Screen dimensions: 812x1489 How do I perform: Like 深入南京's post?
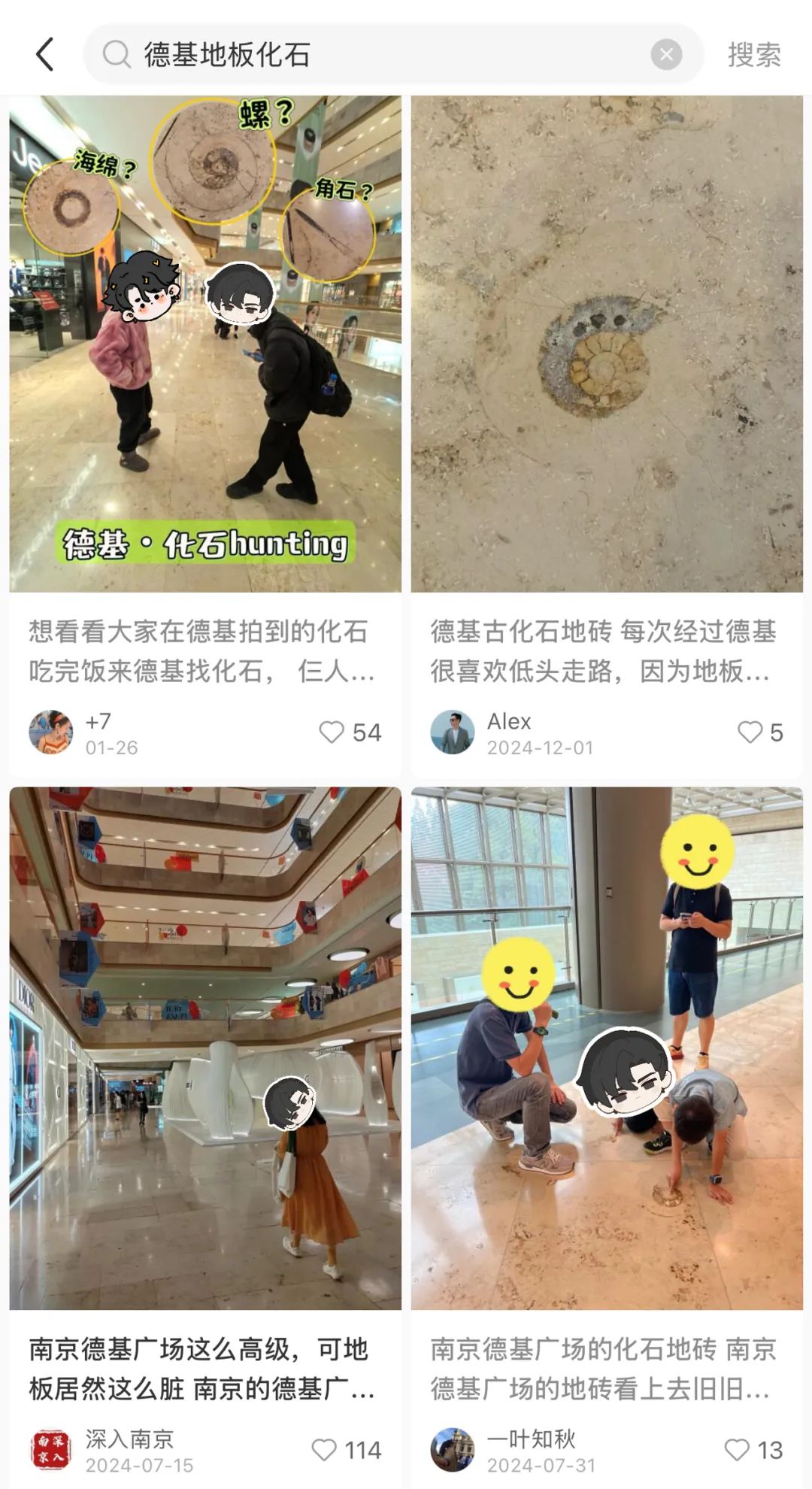pos(324,1450)
